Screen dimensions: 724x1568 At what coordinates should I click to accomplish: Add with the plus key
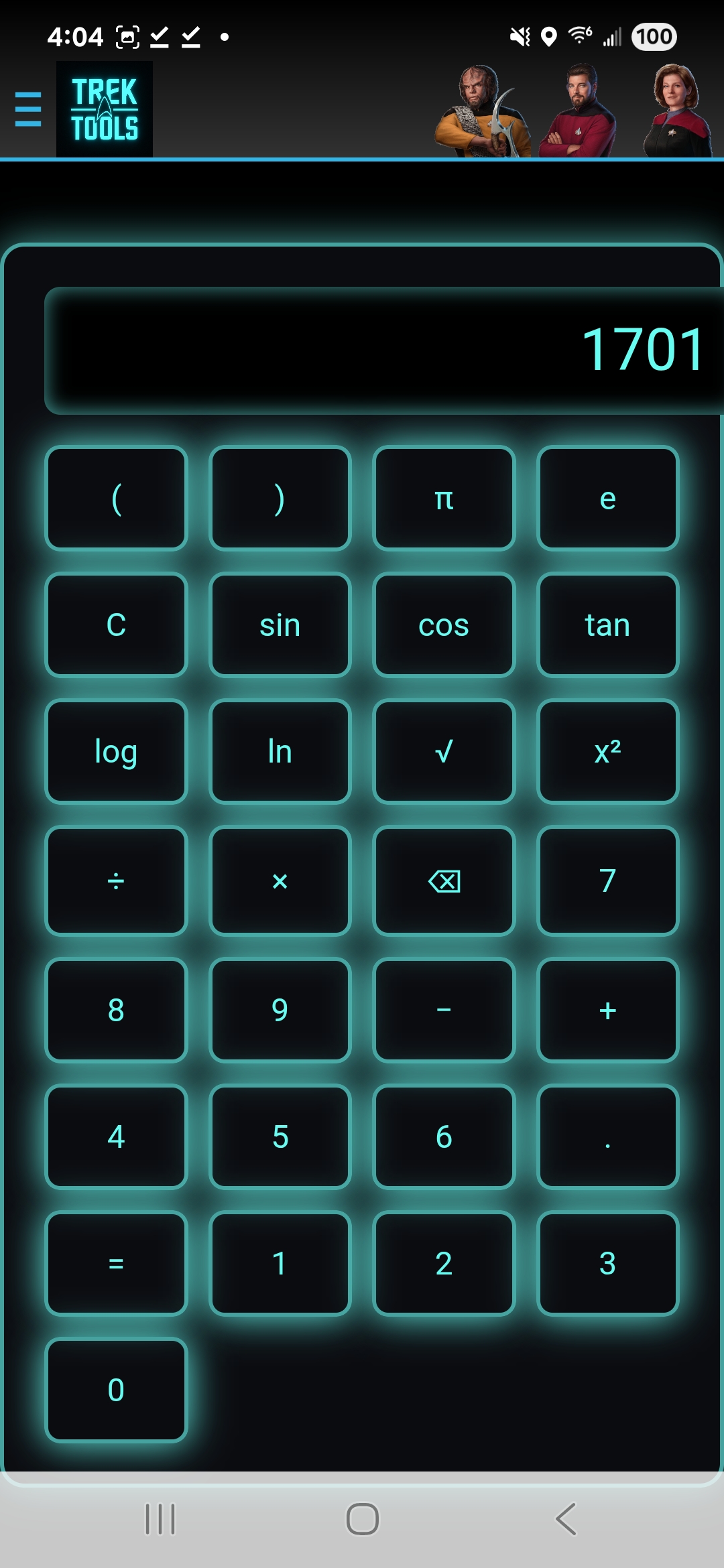(607, 1010)
